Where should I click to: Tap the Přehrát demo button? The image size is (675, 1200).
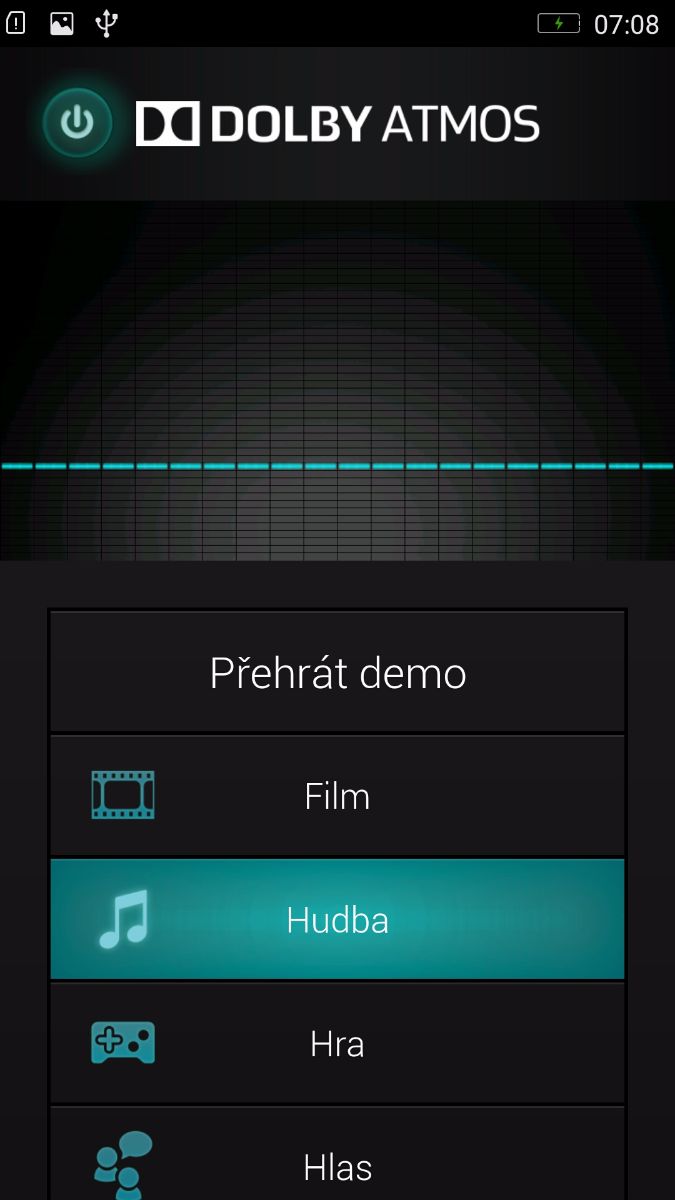pyautogui.click(x=337, y=673)
